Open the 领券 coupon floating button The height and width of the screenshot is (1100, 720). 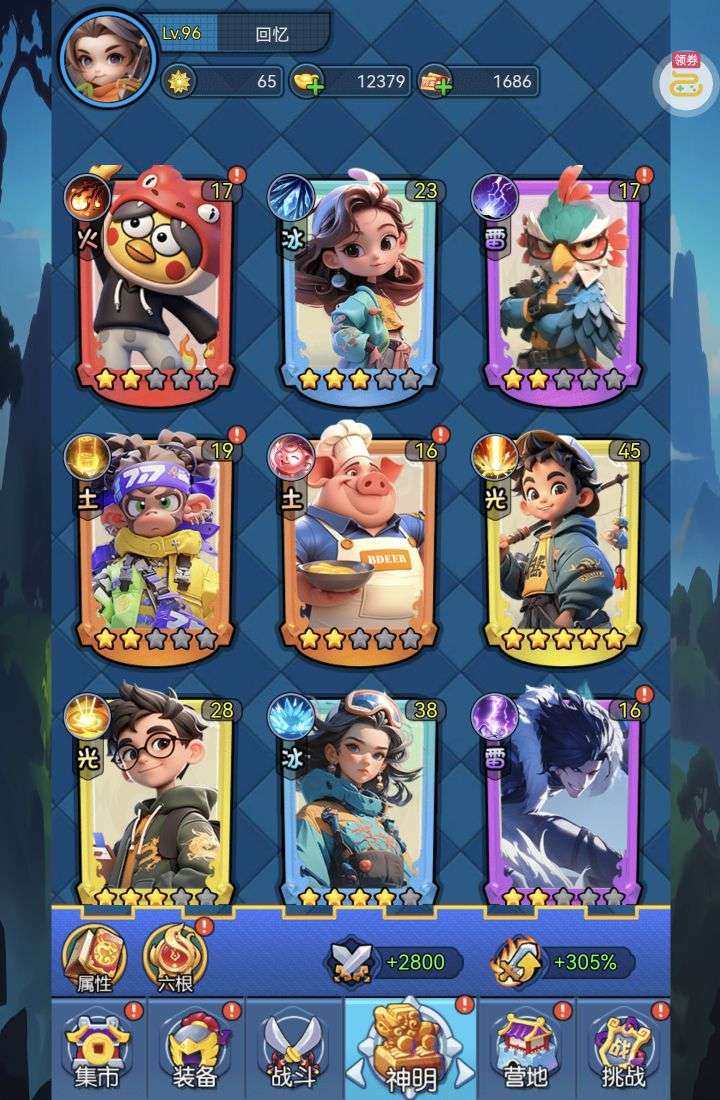pyautogui.click(x=684, y=80)
